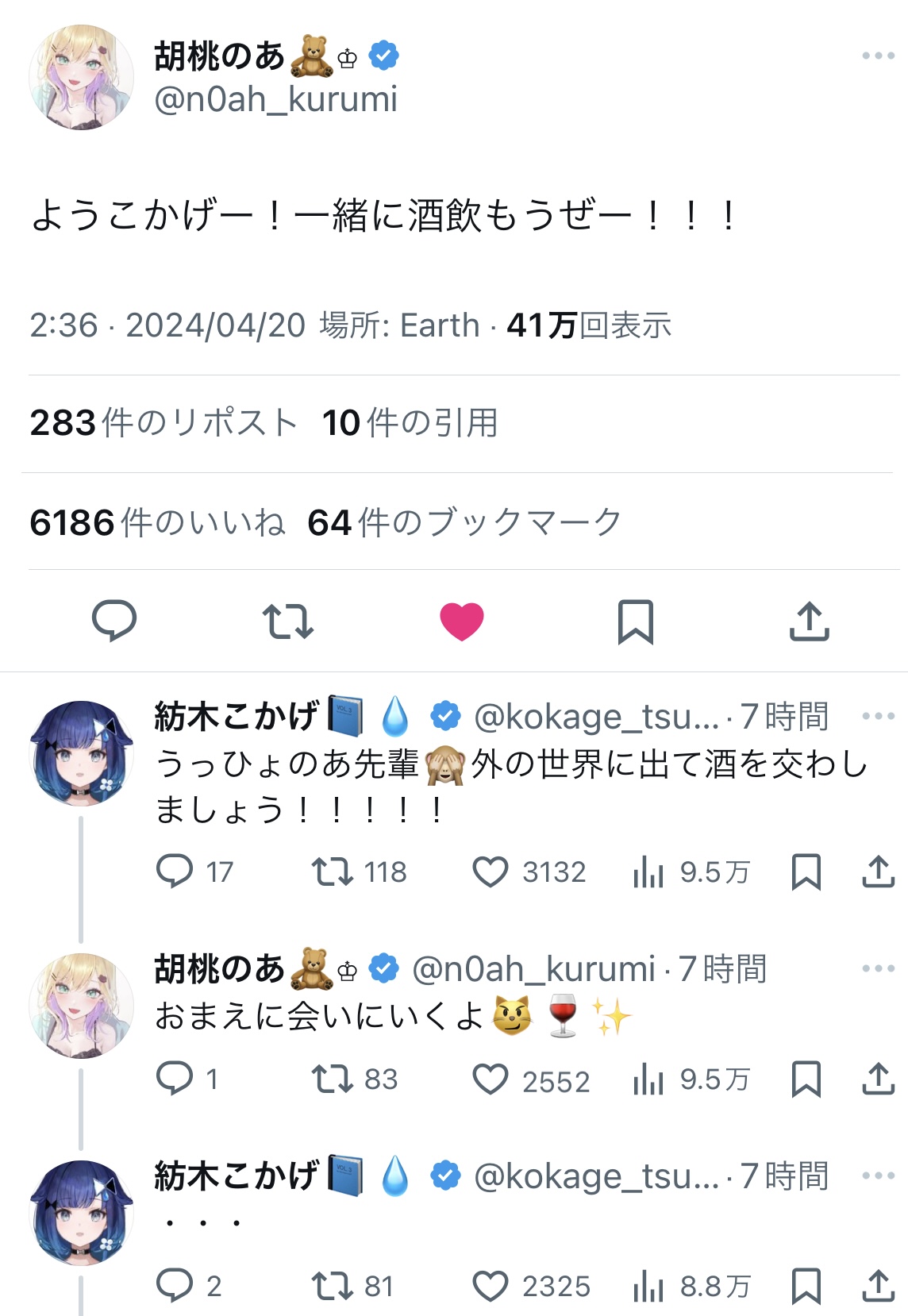View the 283 reposts list
This screenshot has width=908, height=1316.
point(164,423)
